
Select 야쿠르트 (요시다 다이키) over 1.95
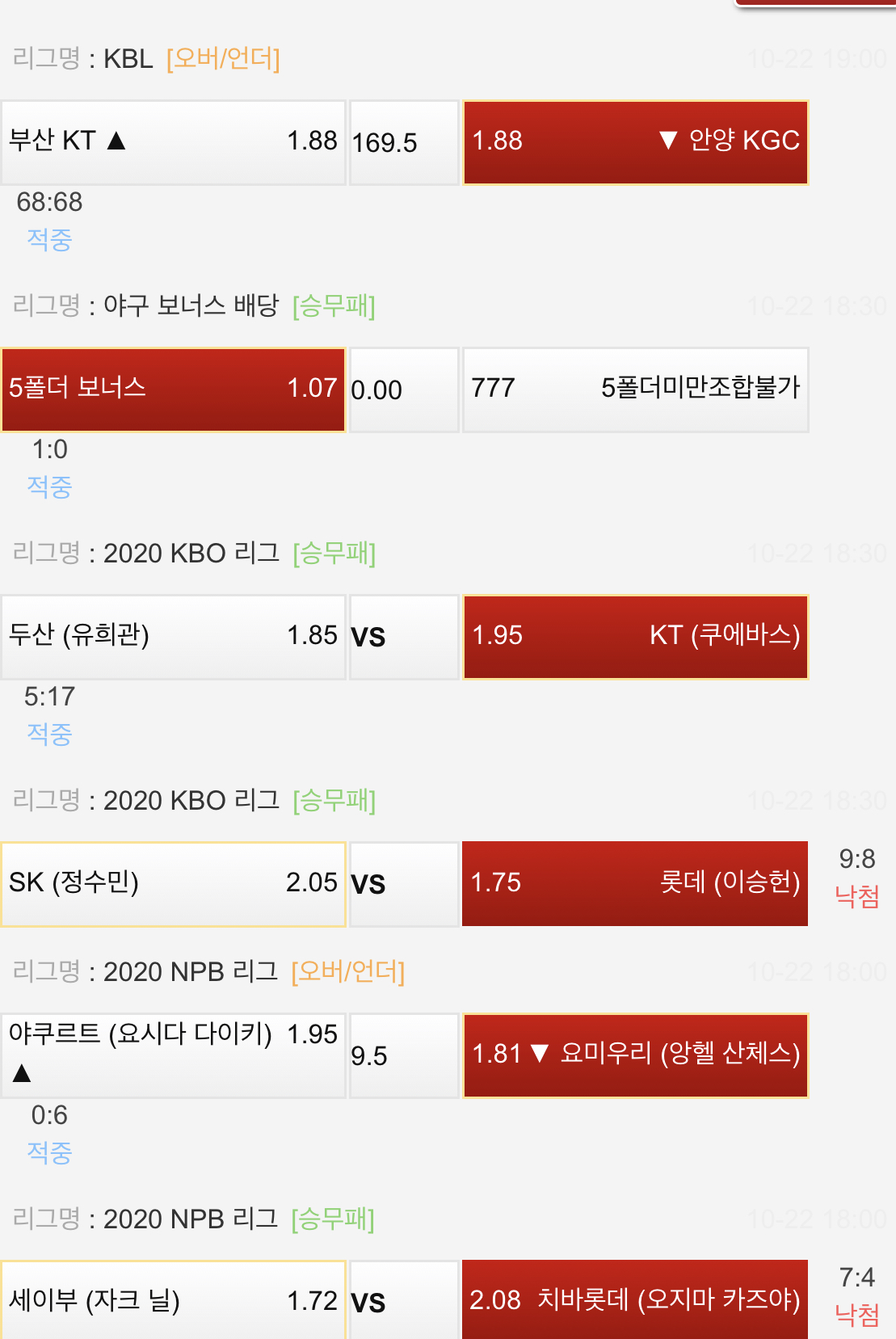pos(173,1055)
